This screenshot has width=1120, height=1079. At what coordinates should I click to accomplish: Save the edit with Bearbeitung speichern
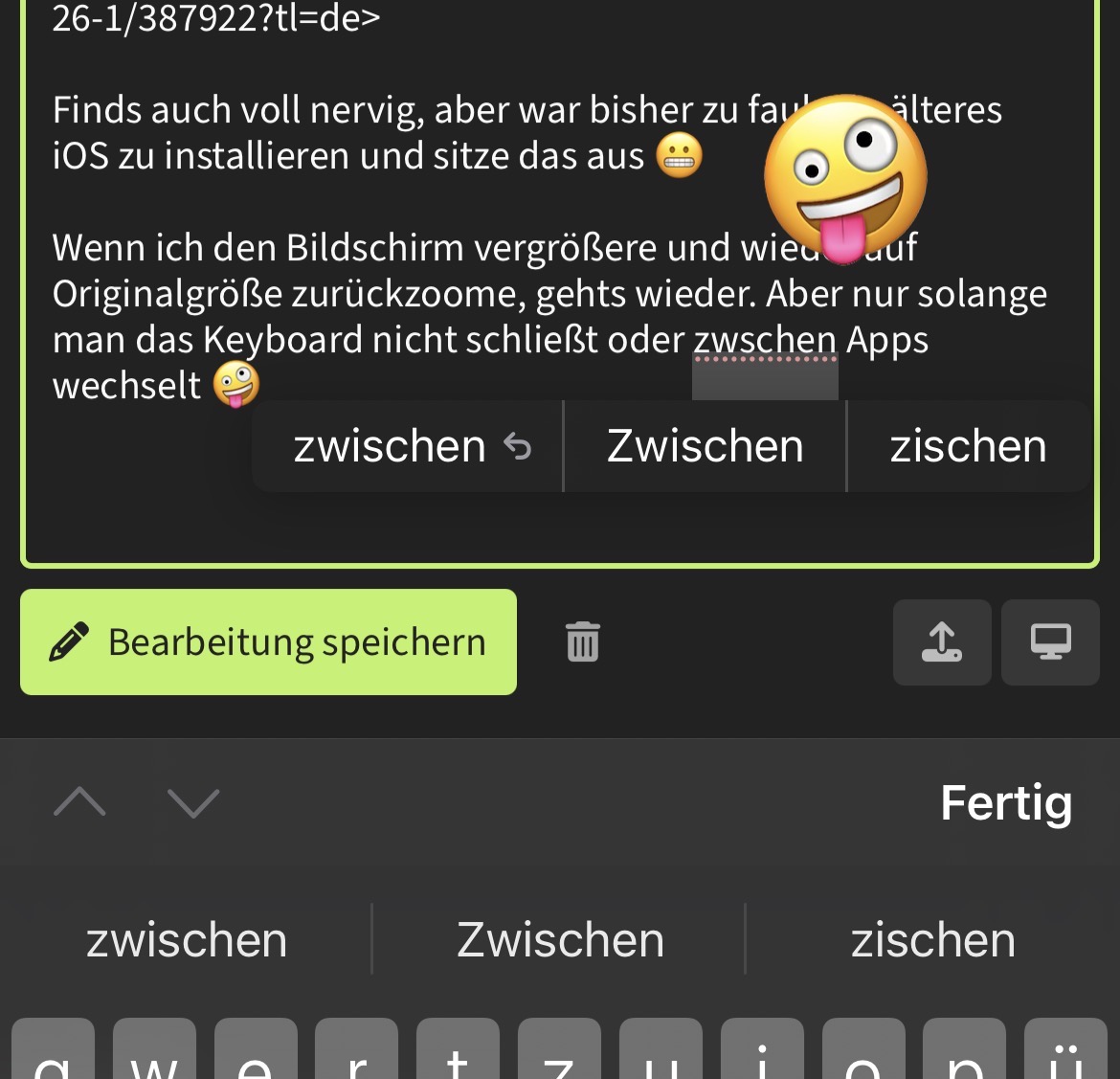pos(268,641)
